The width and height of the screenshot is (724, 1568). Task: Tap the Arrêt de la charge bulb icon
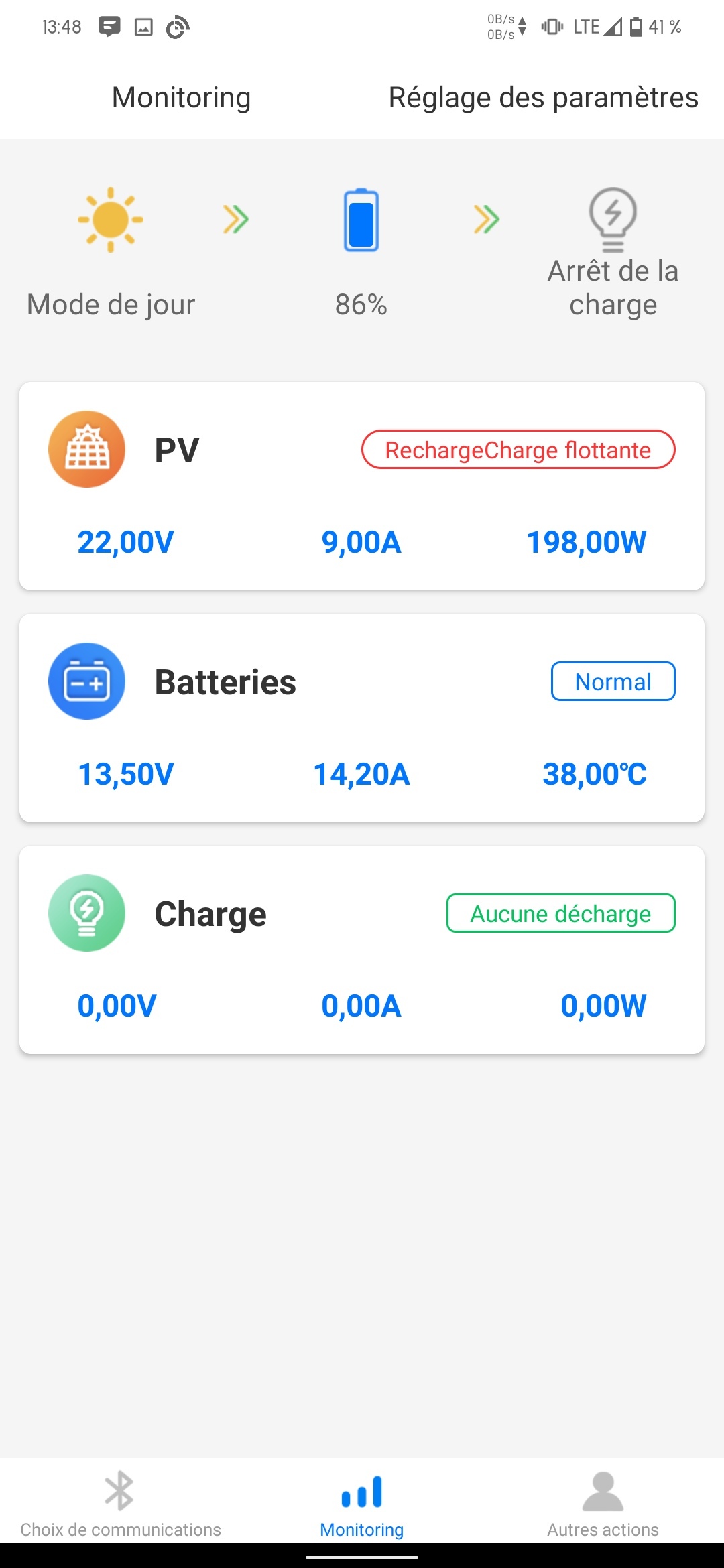pyautogui.click(x=613, y=219)
